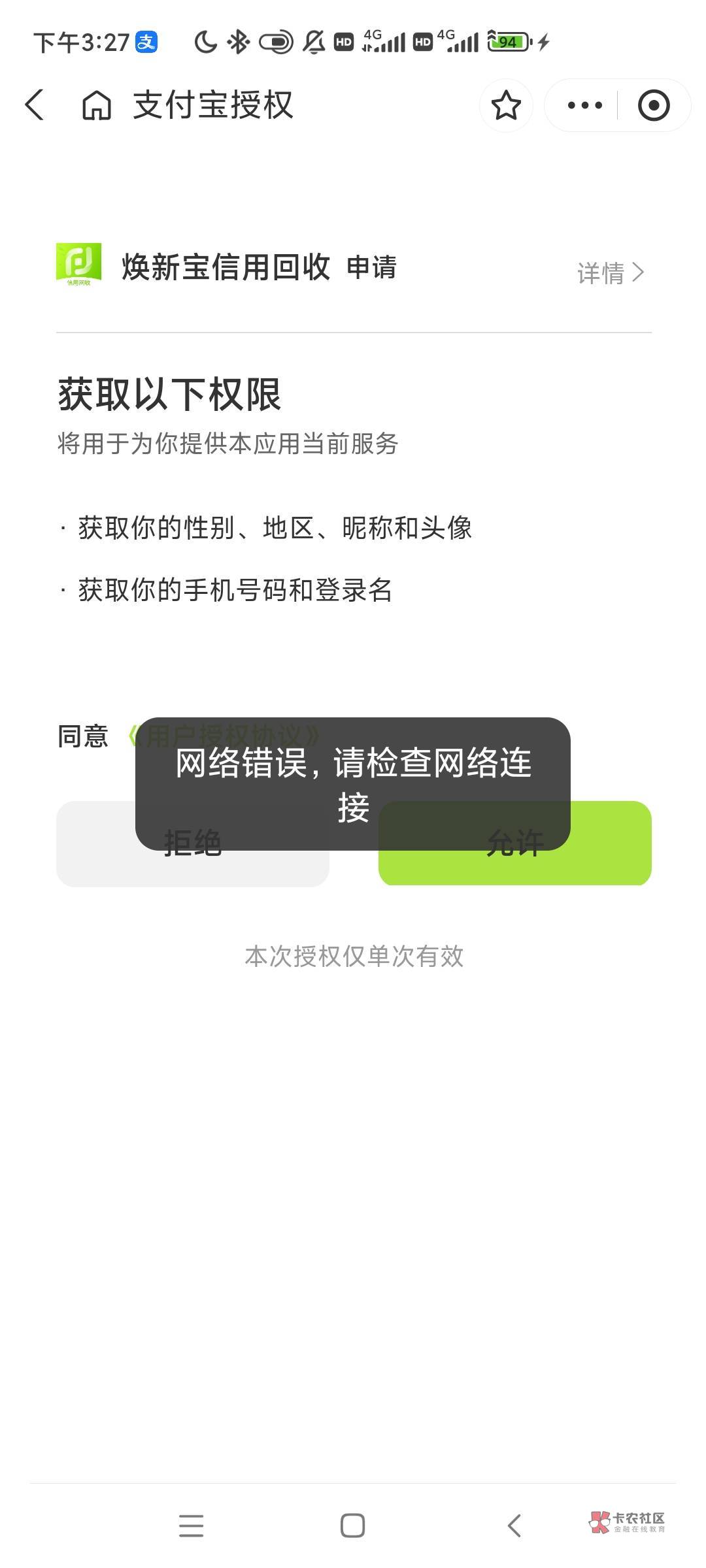This screenshot has height=1568, width=706.
Task: Tap the system back button
Action: click(x=514, y=1526)
